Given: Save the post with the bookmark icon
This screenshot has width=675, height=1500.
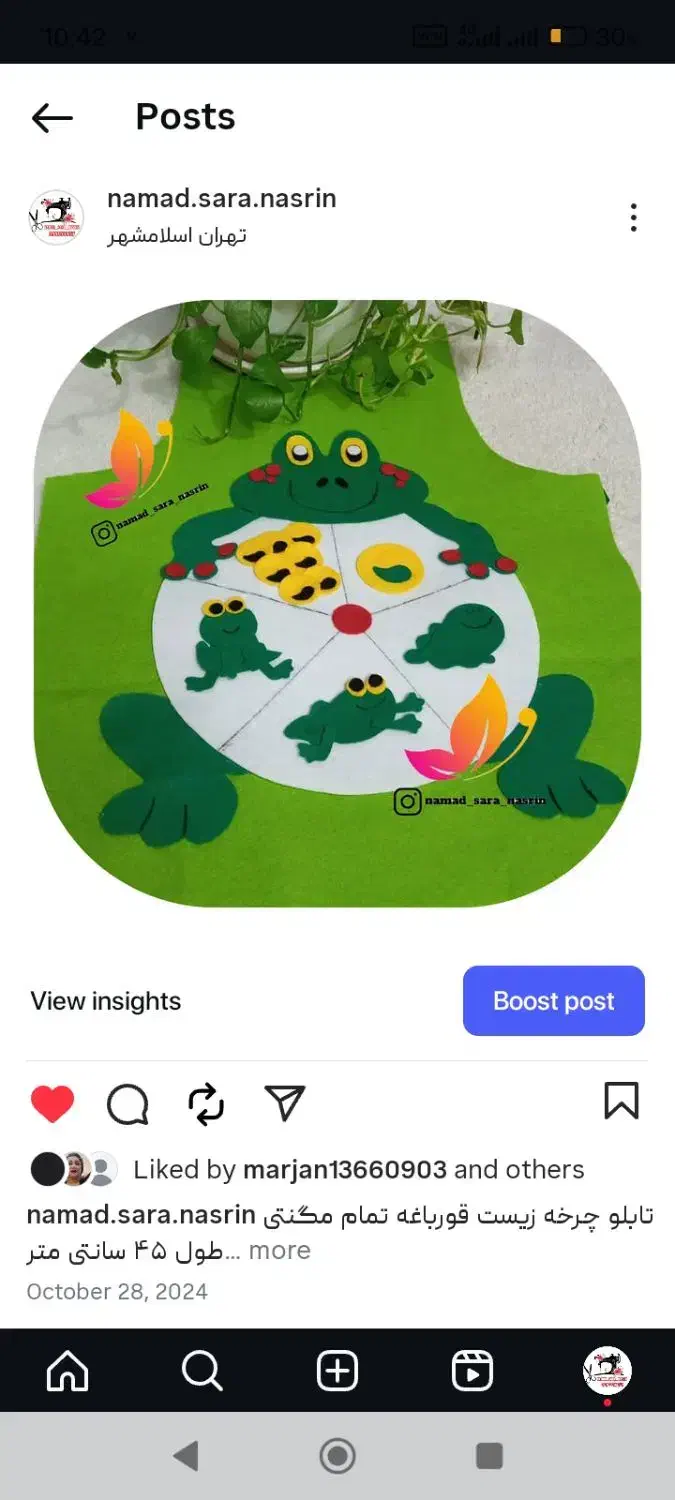Looking at the screenshot, I should [621, 1101].
